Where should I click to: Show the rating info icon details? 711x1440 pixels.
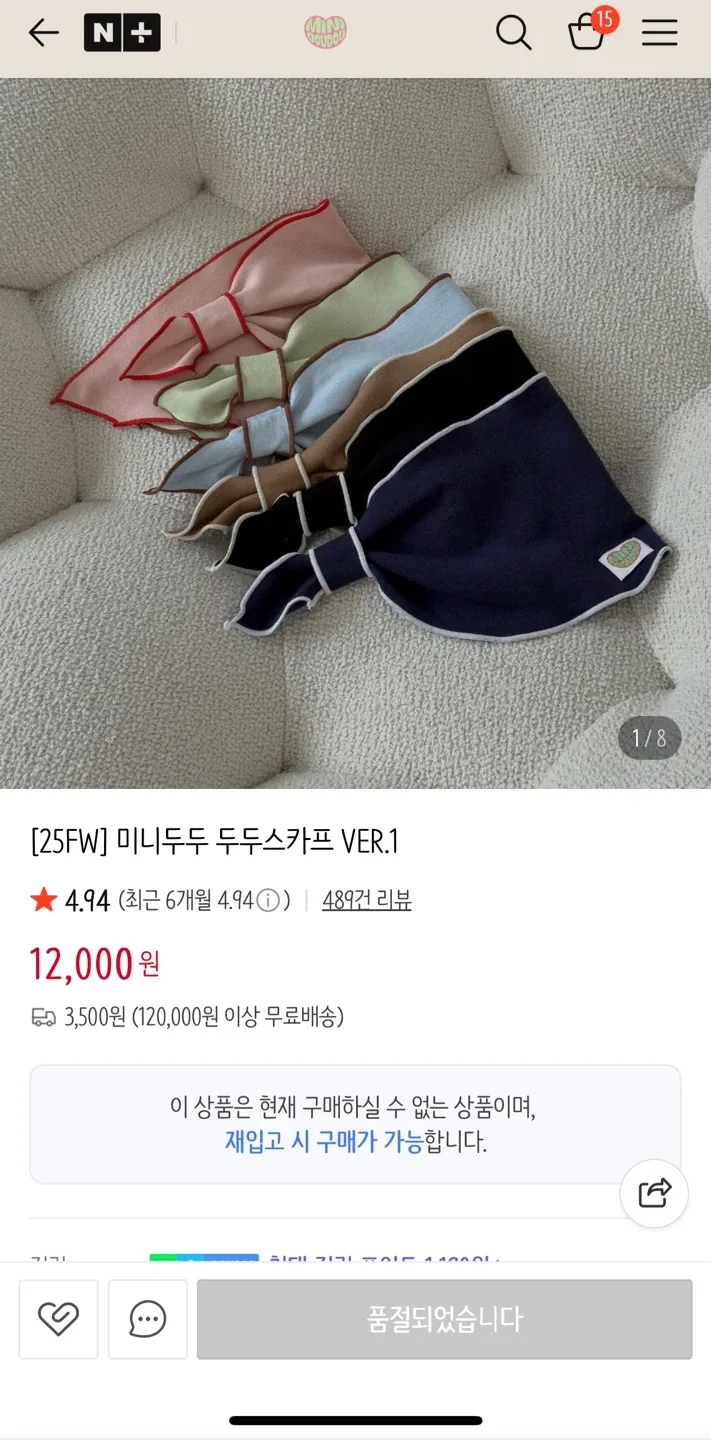click(x=268, y=900)
